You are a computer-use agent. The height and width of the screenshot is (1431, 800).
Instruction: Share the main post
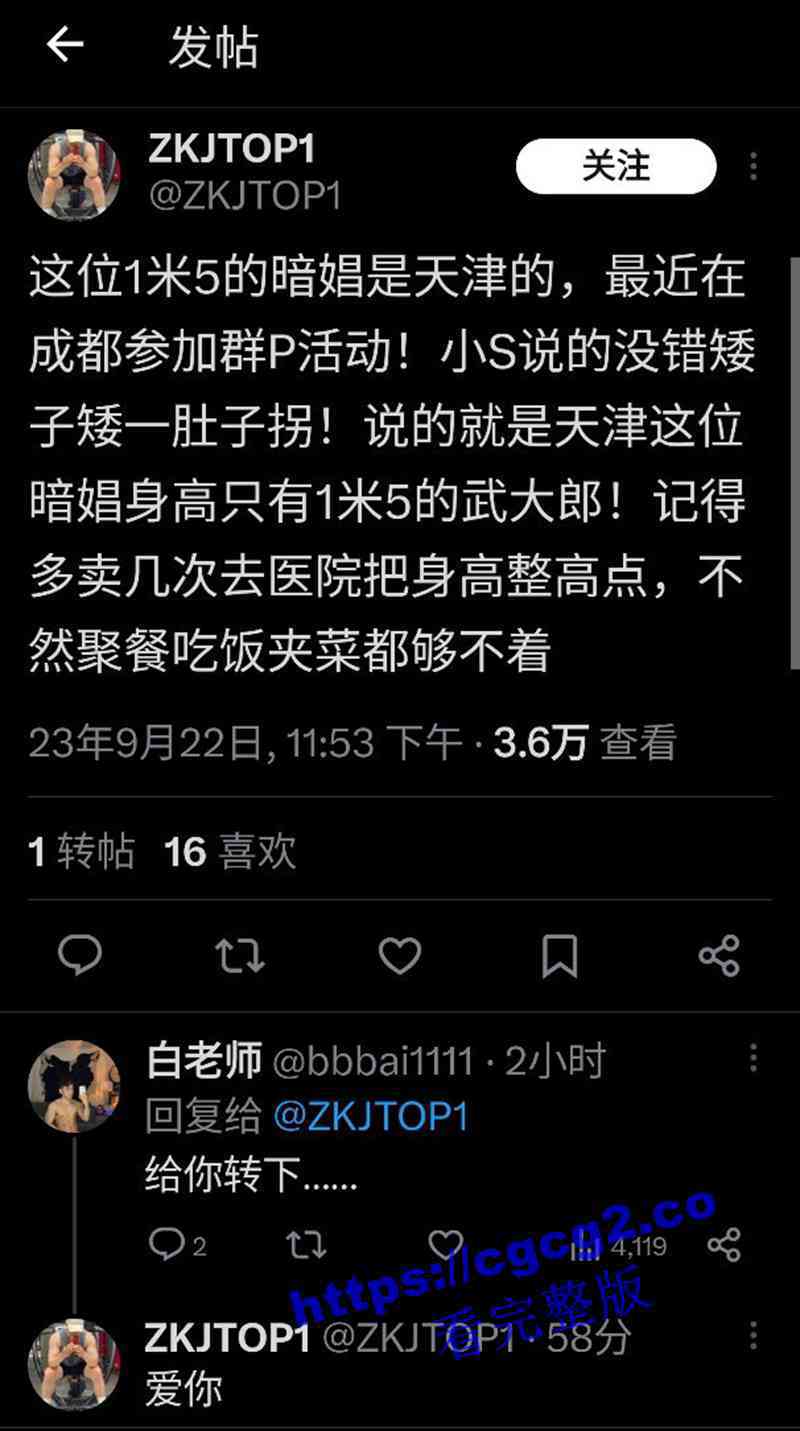pyautogui.click(x=719, y=956)
